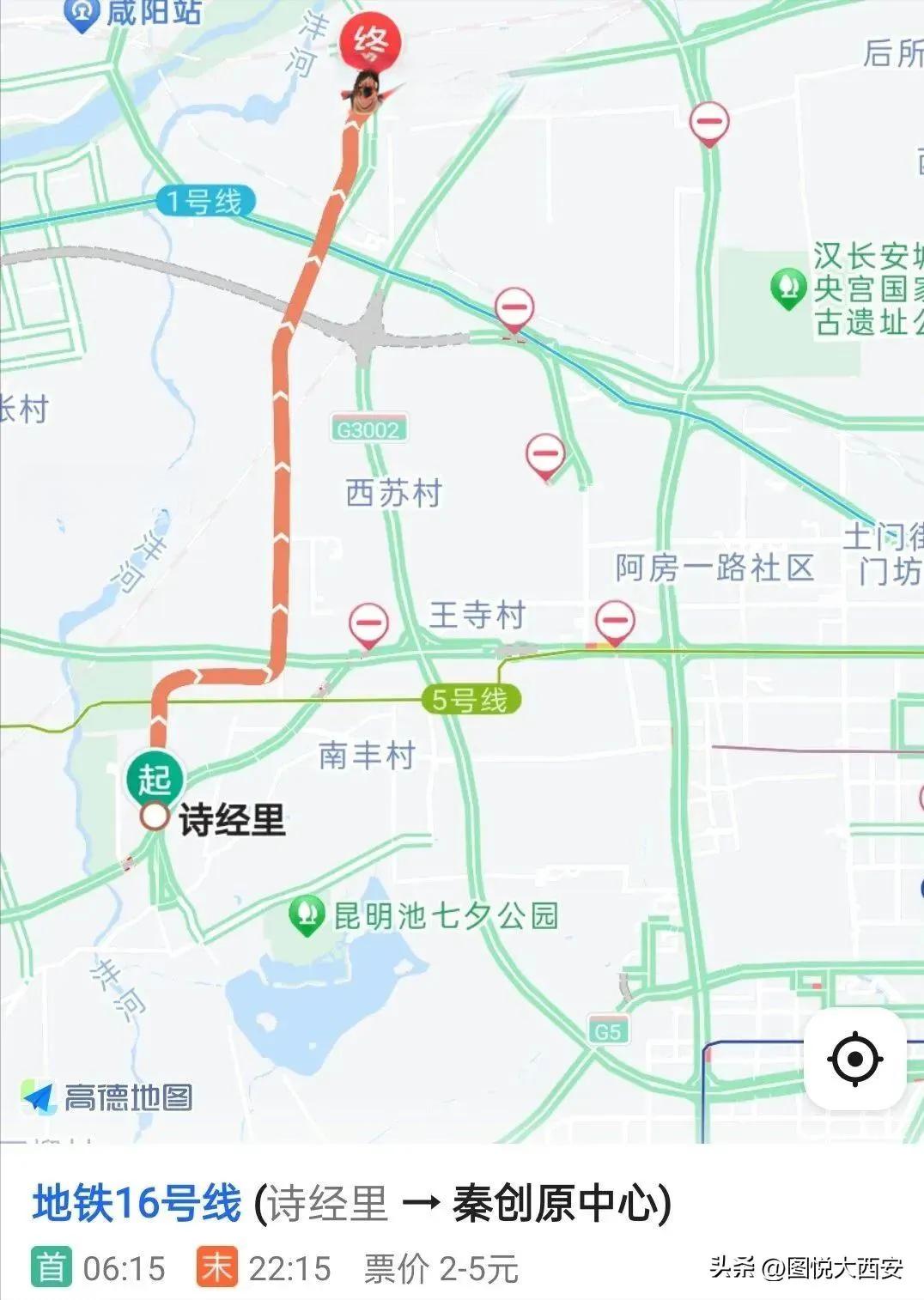Tap the red 终 destination marker
Image resolution: width=924 pixels, height=1300 pixels.
click(371, 43)
